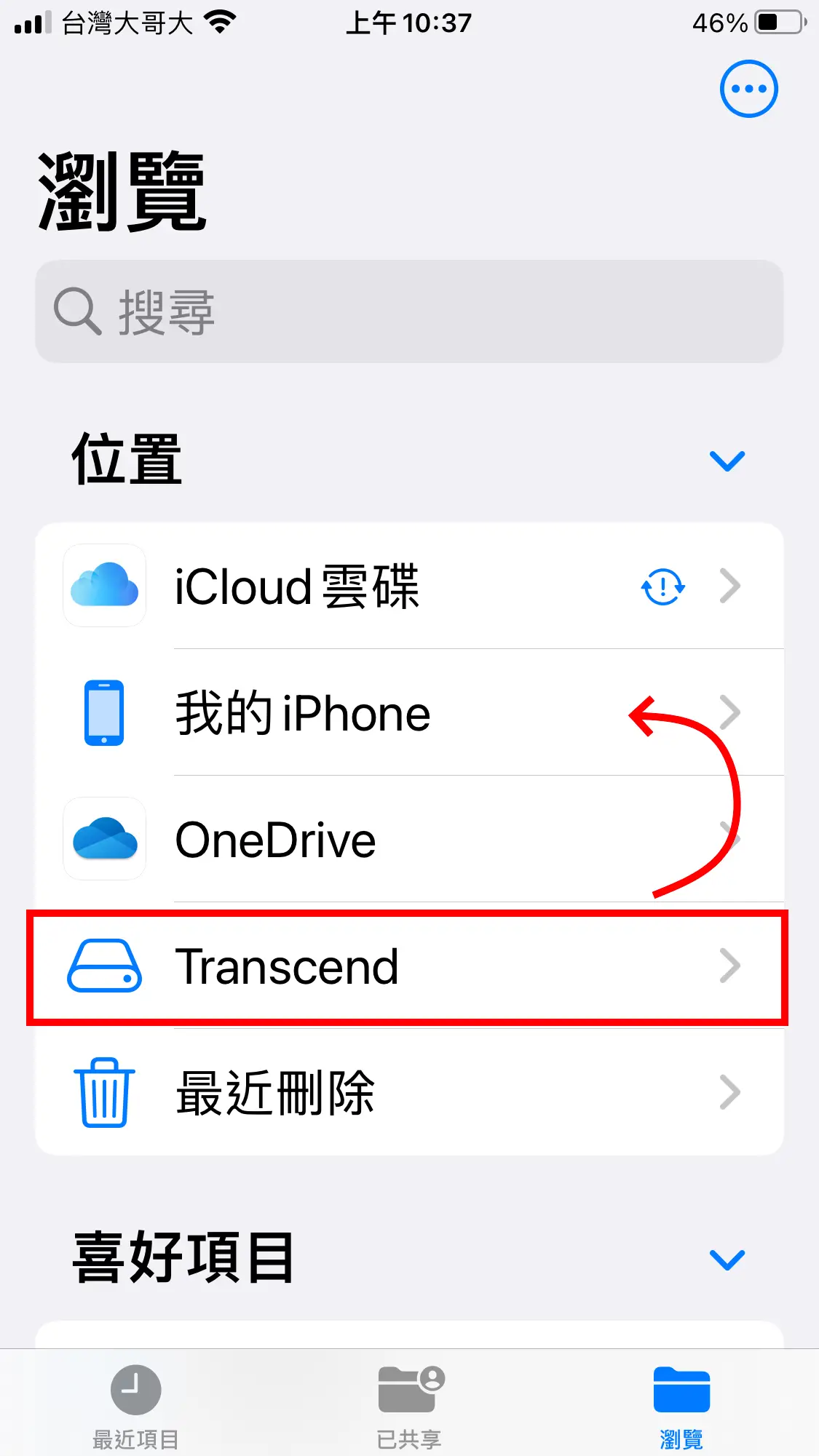This screenshot has height=1456, width=819.
Task: Tap the 搜尋 search field
Action: [x=409, y=311]
